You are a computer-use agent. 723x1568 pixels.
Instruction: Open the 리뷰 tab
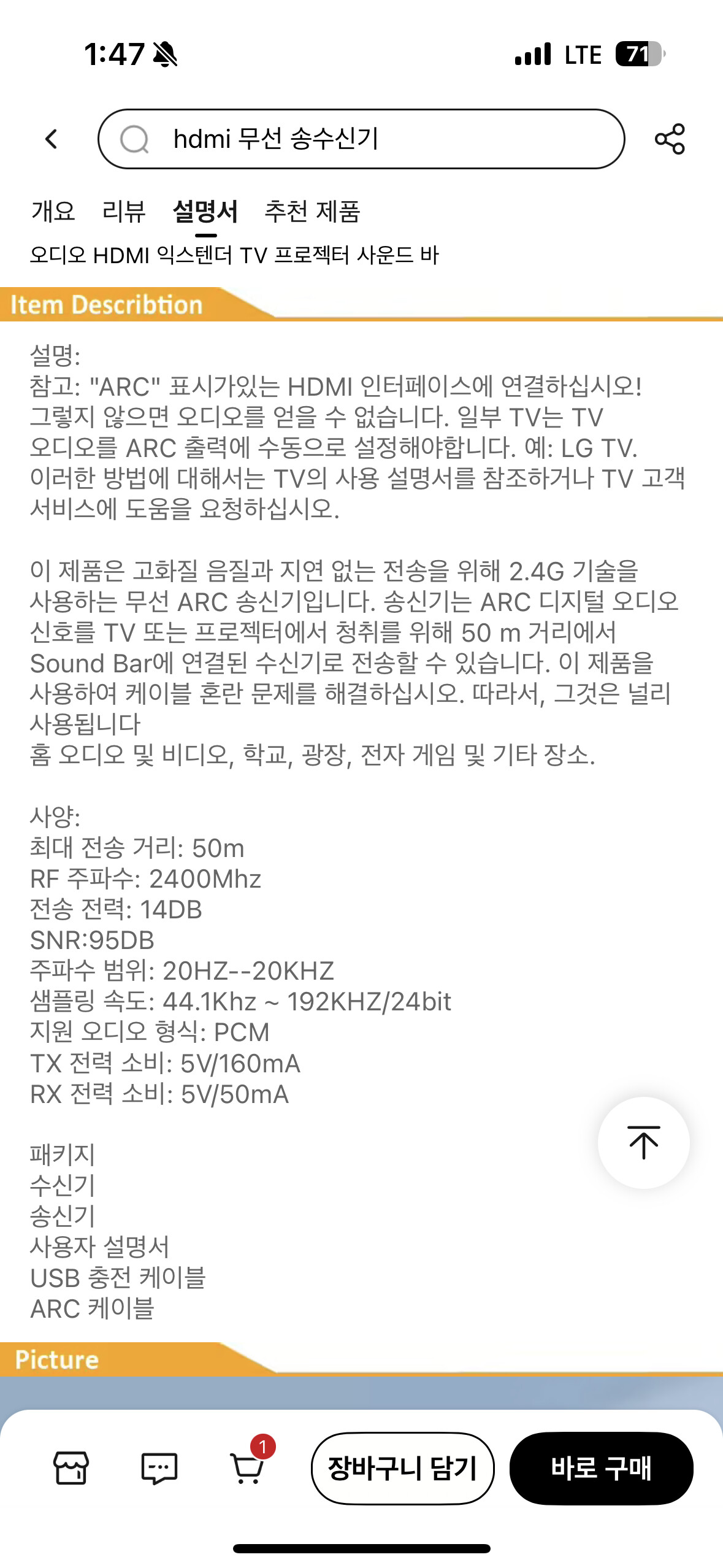pyautogui.click(x=124, y=212)
